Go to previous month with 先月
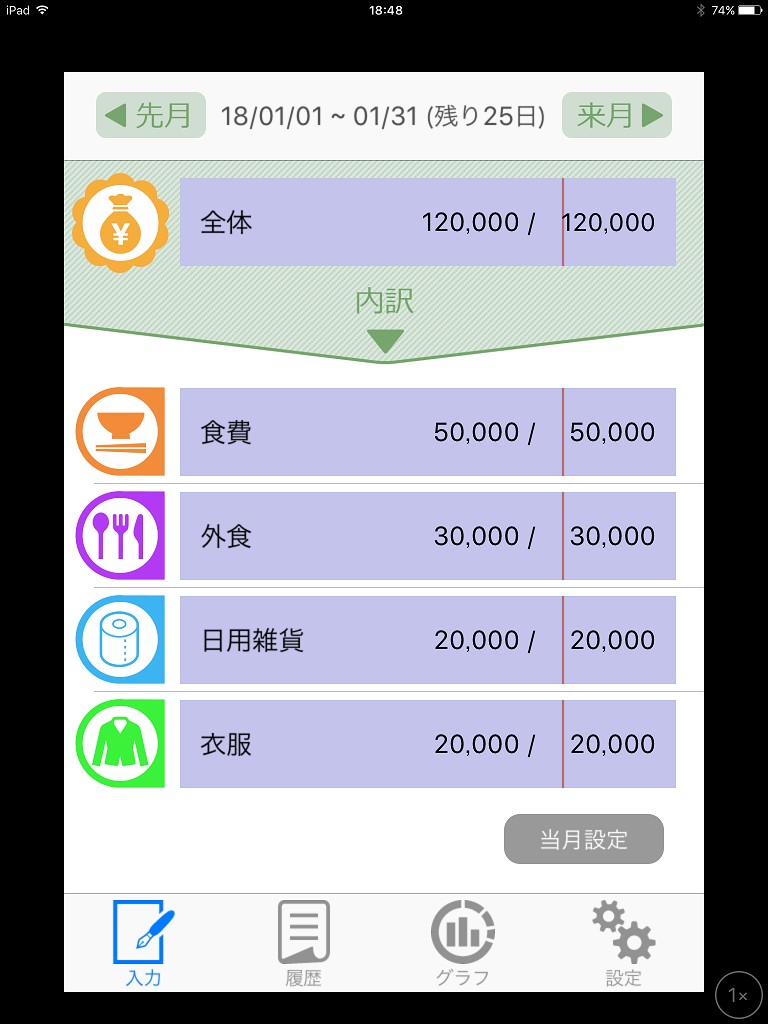 coord(151,115)
